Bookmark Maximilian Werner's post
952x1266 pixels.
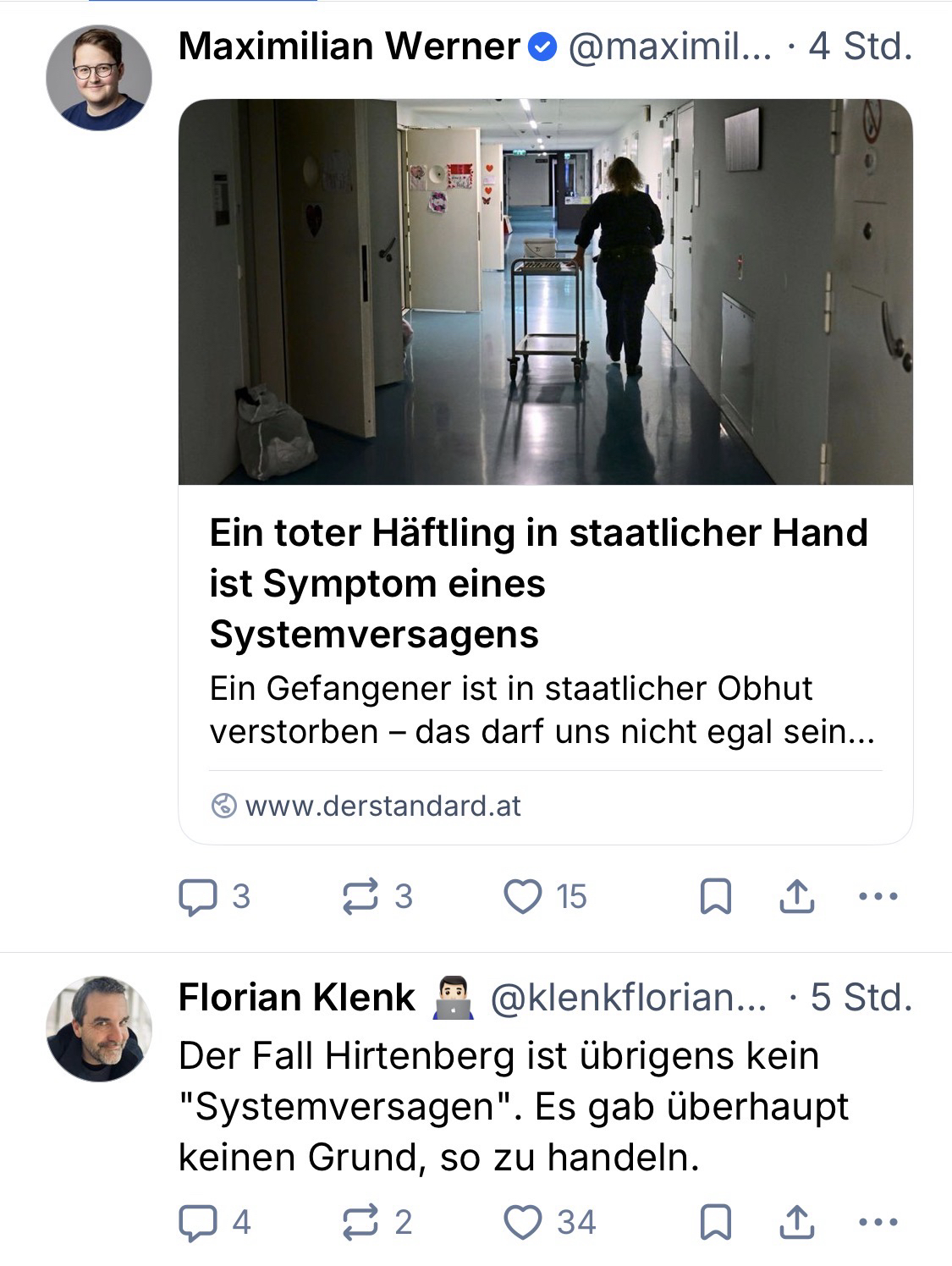[x=716, y=897]
